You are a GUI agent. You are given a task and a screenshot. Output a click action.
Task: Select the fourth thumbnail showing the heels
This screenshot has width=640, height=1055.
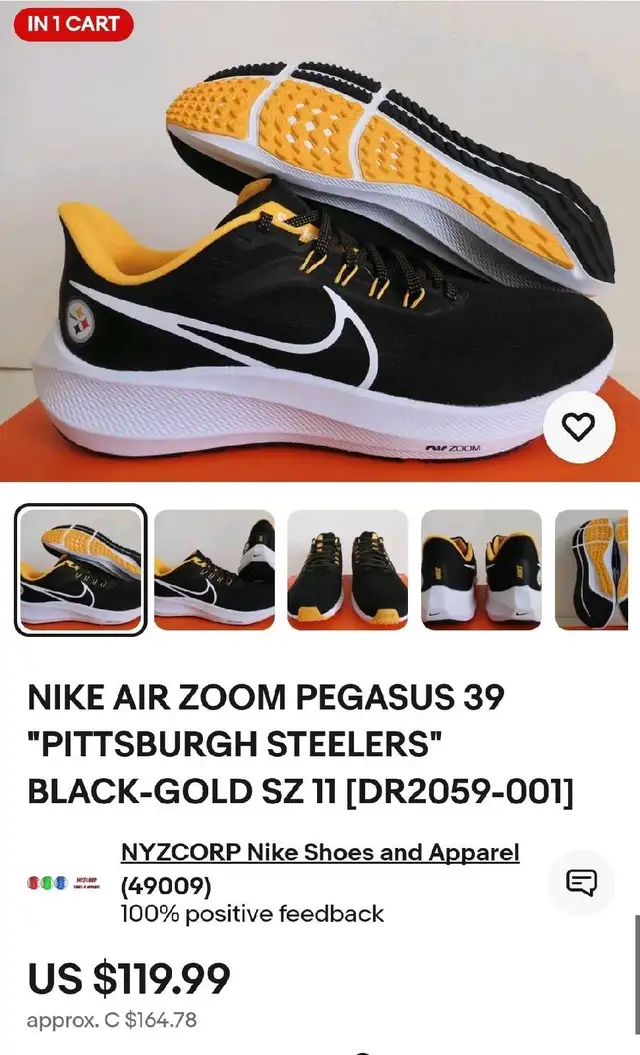(x=481, y=570)
